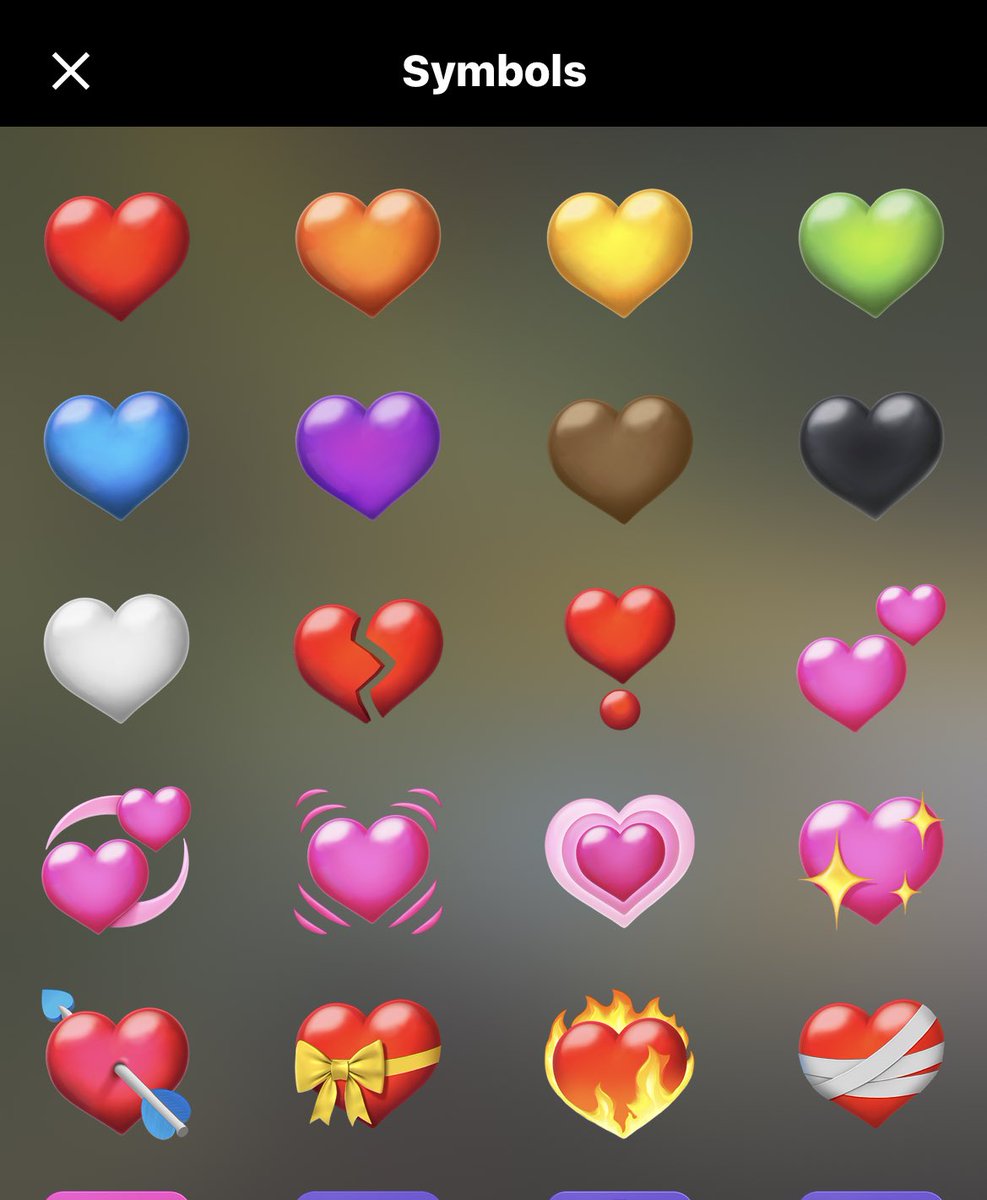Tap the green heart emoji

[x=871, y=252]
